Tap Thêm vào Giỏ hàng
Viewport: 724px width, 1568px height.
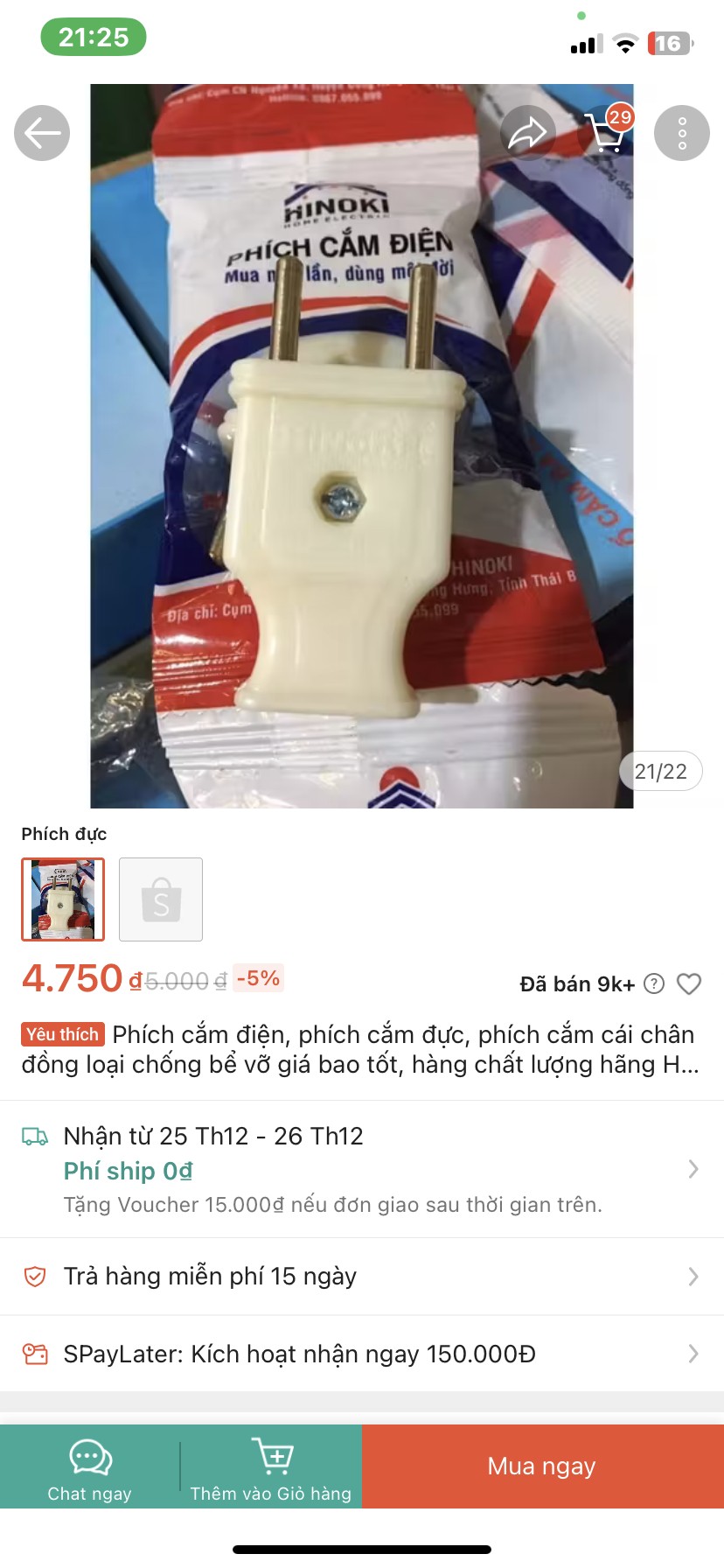click(x=271, y=1467)
